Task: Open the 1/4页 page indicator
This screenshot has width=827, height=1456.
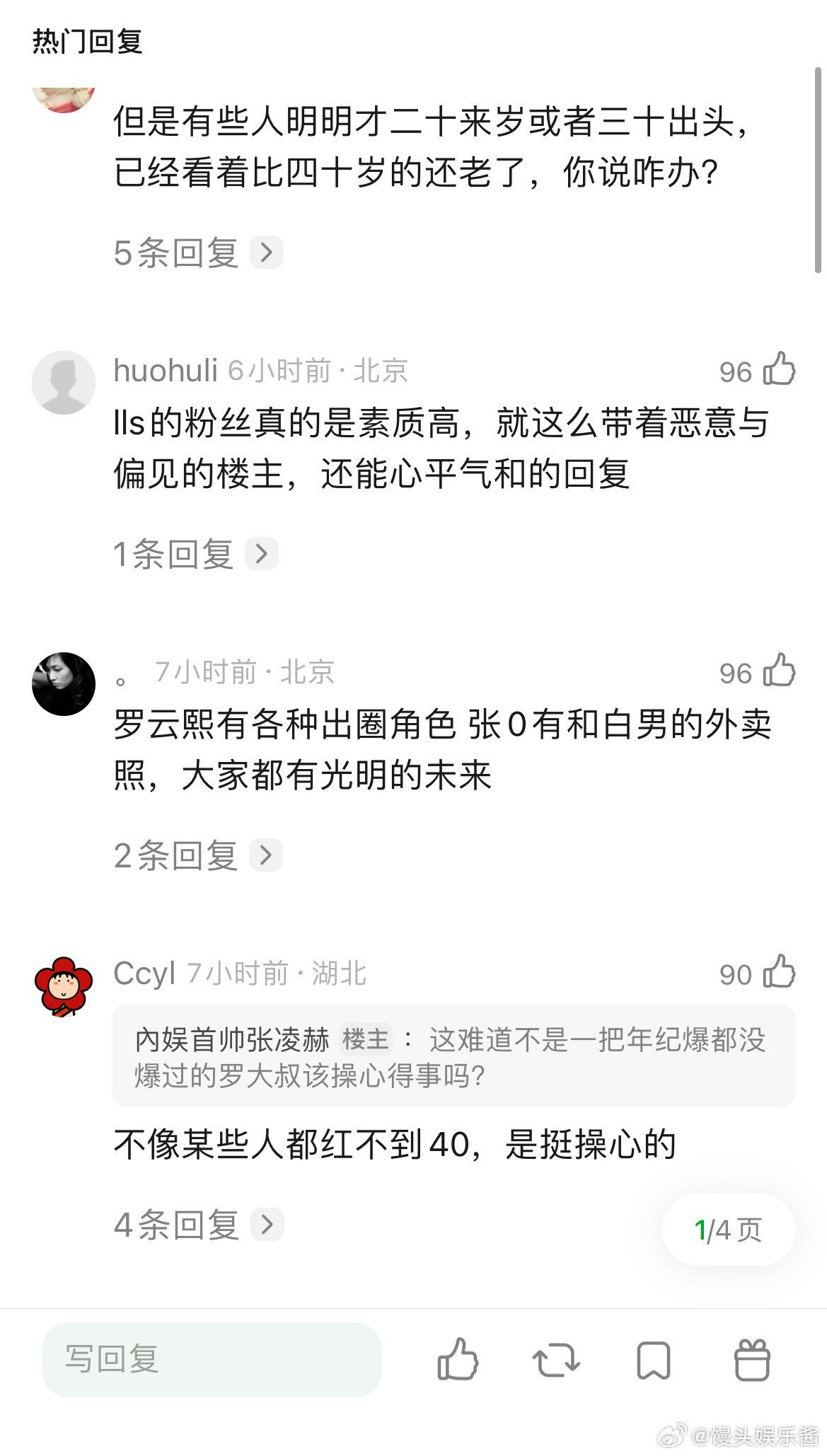Action: [x=727, y=1226]
